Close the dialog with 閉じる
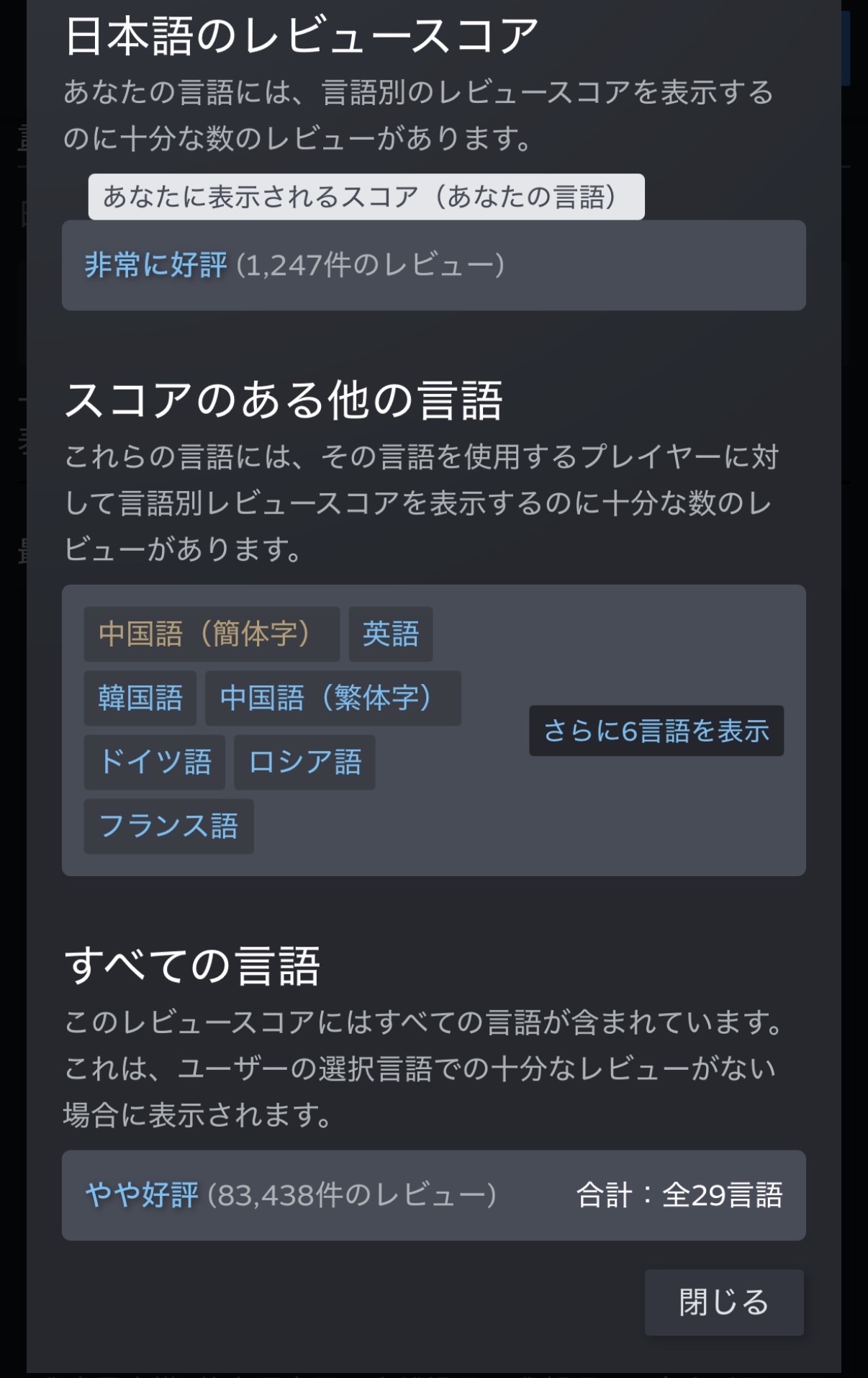 [723, 1302]
